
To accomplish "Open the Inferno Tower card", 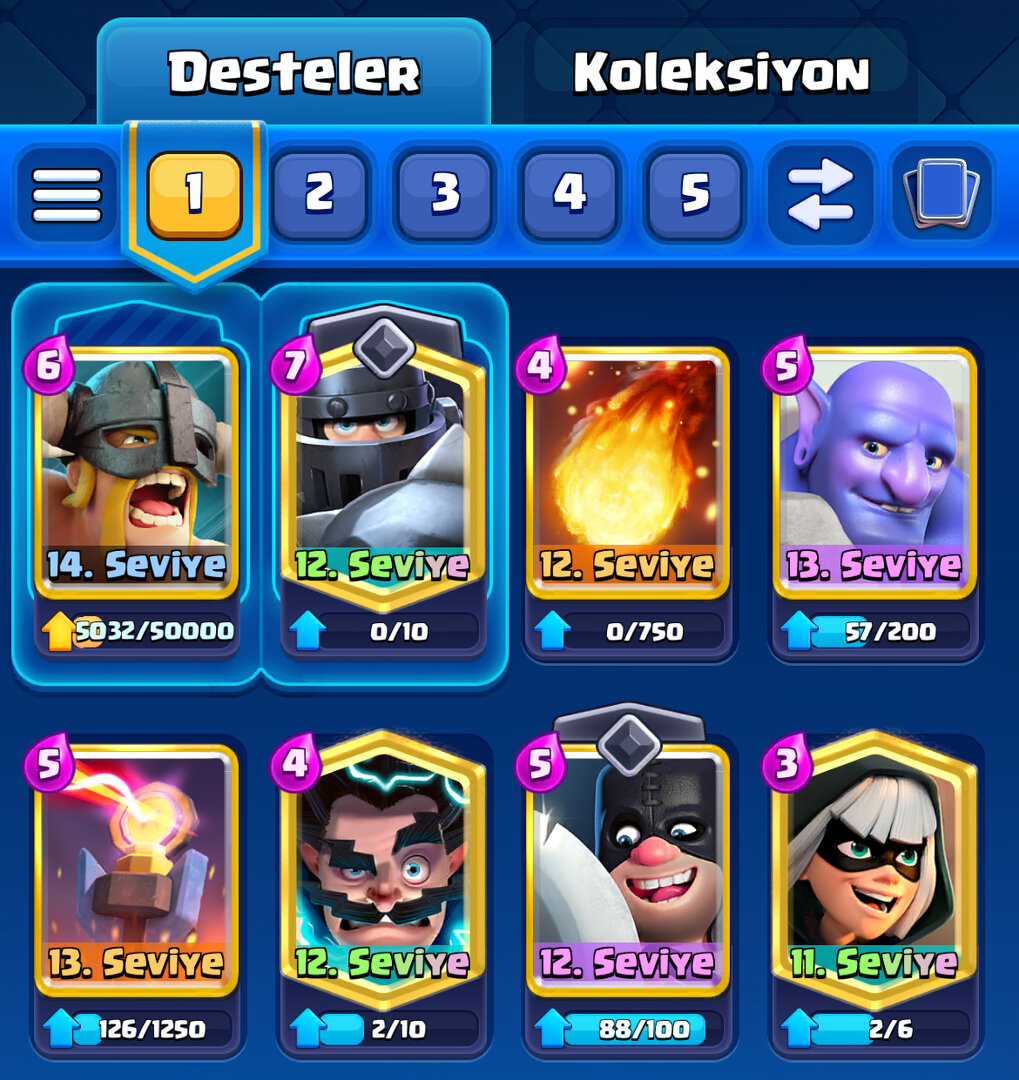I will click(x=136, y=870).
